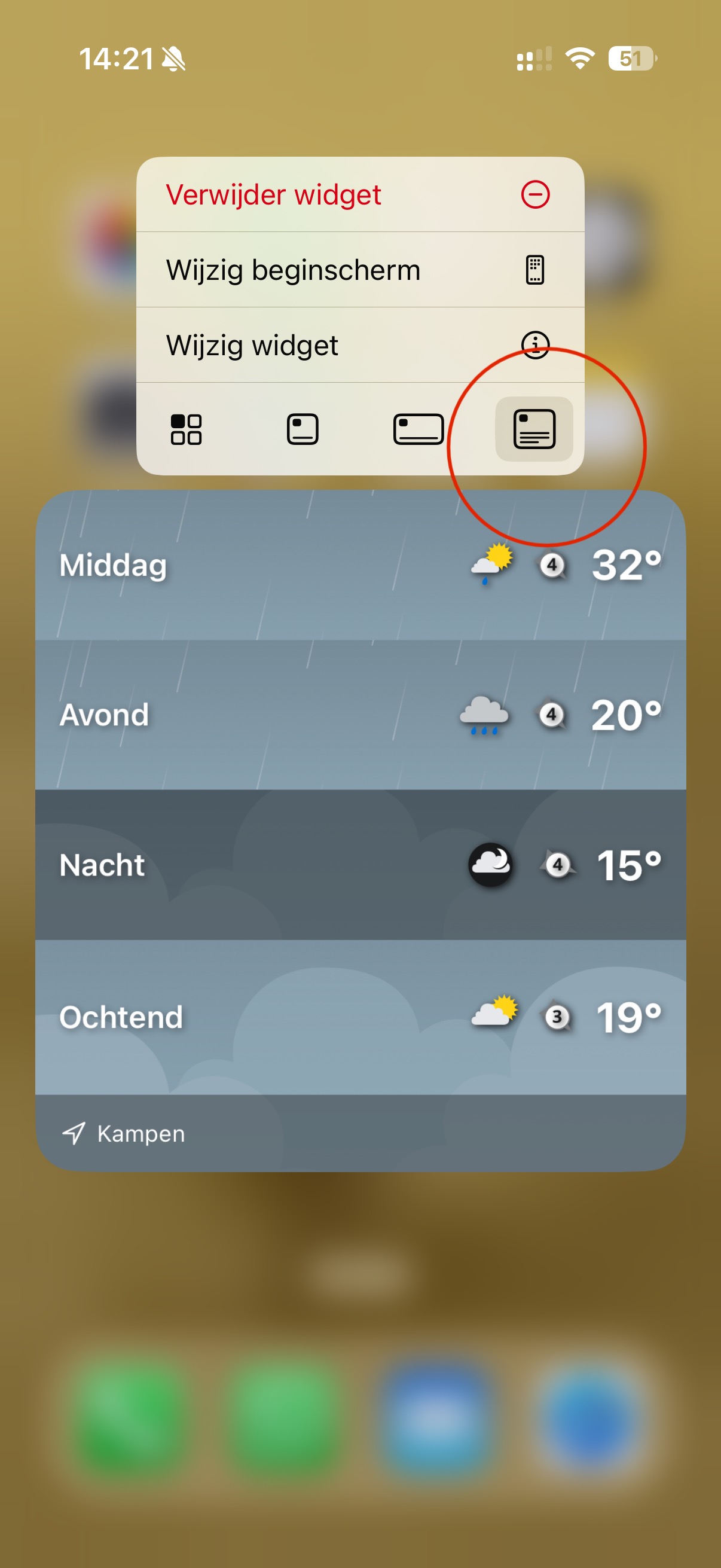Viewport: 721px width, 1568px height.
Task: Select the small square widget size
Action: point(303,429)
